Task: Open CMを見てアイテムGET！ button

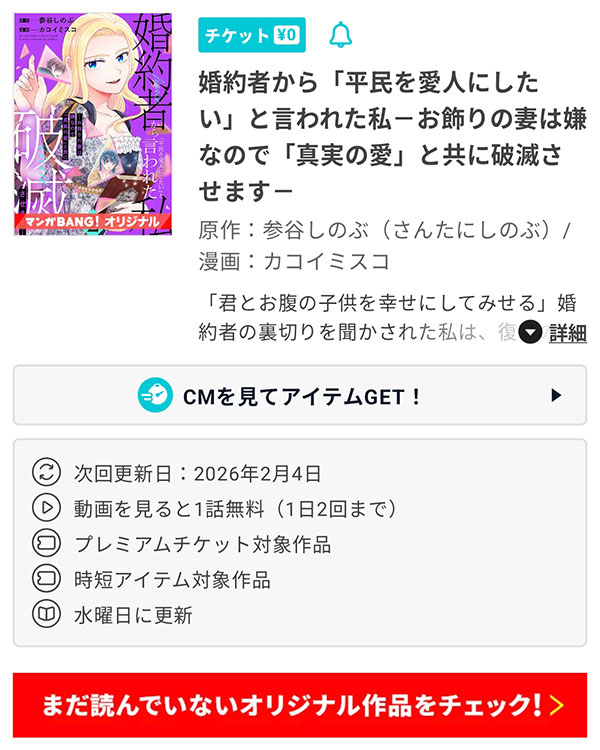Action: 300,395
